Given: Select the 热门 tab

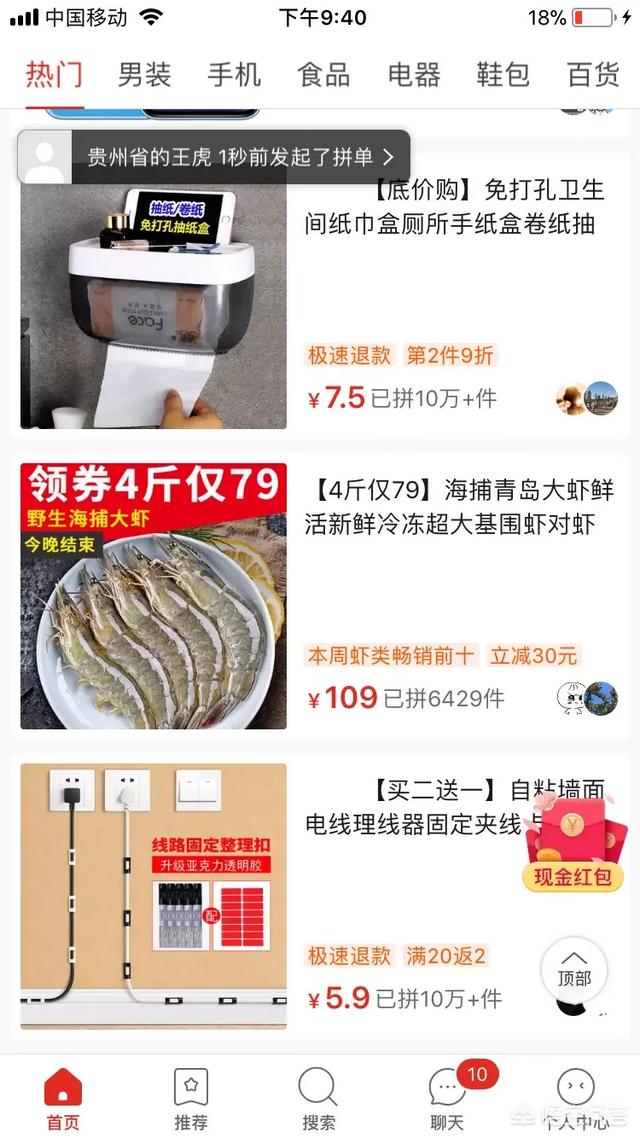Looking at the screenshot, I should (54, 75).
